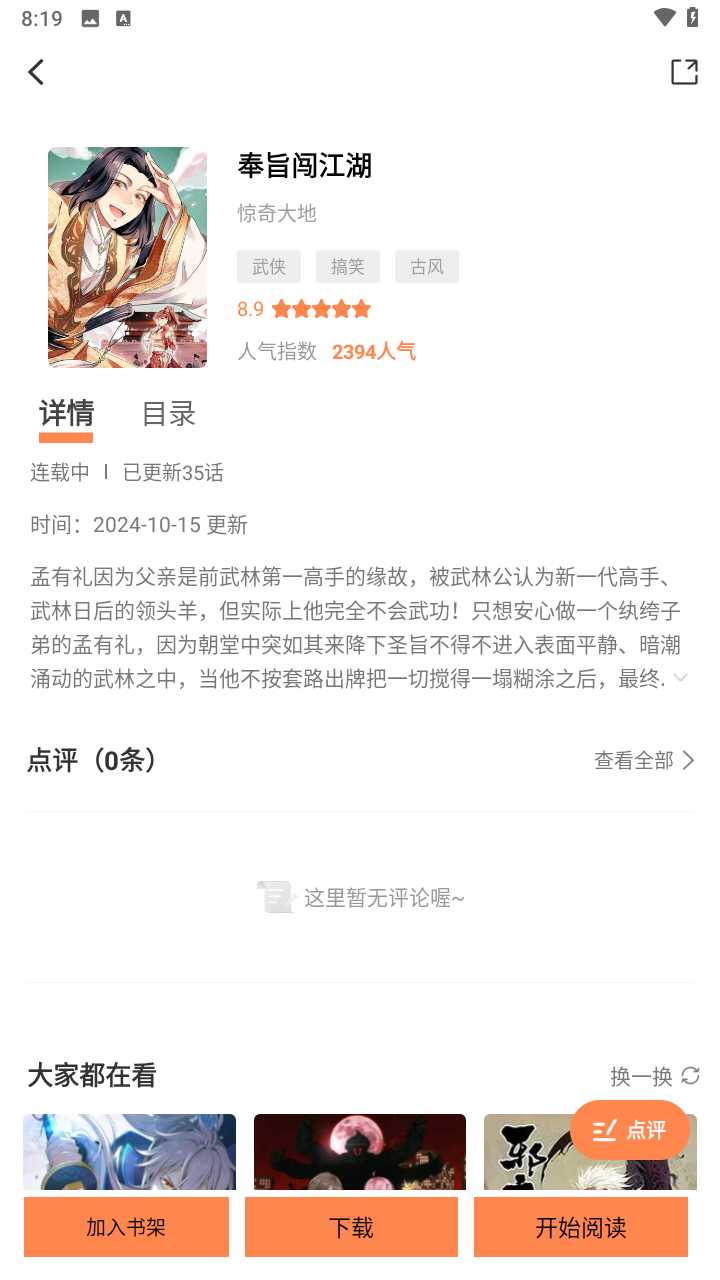Tap the 武侠 genre tag

click(x=269, y=267)
